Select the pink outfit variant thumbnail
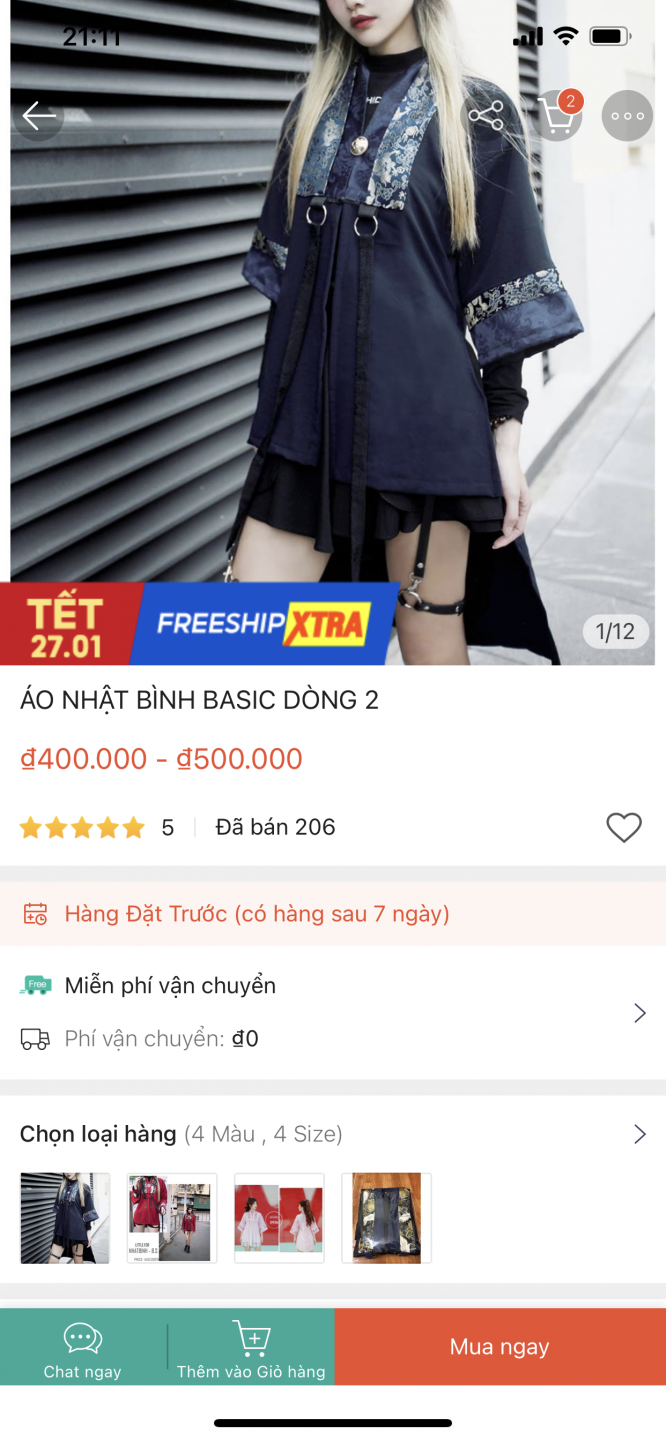This screenshot has height=1440, width=666. [279, 1217]
